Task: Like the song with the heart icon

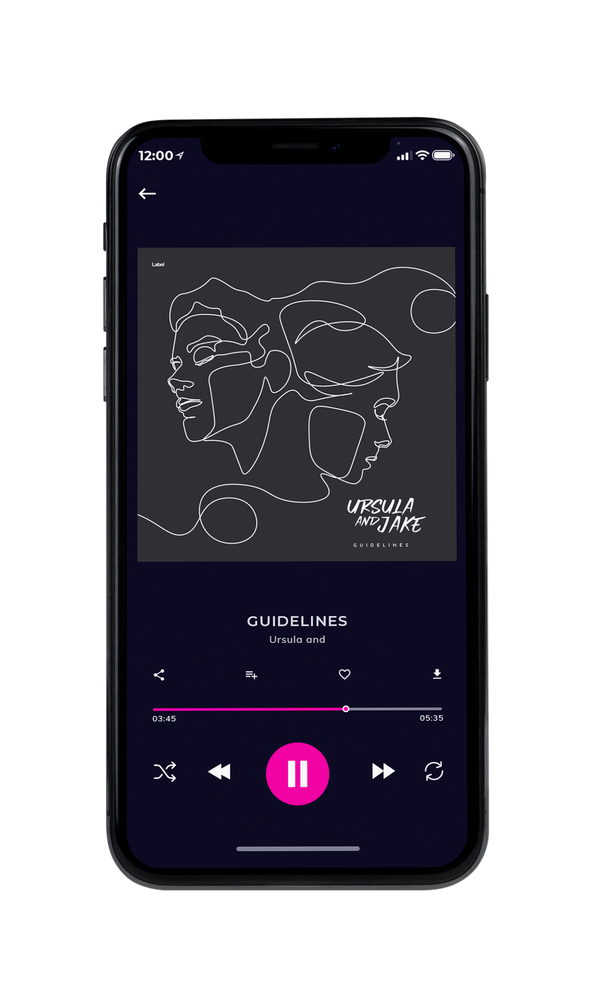Action: coord(344,674)
